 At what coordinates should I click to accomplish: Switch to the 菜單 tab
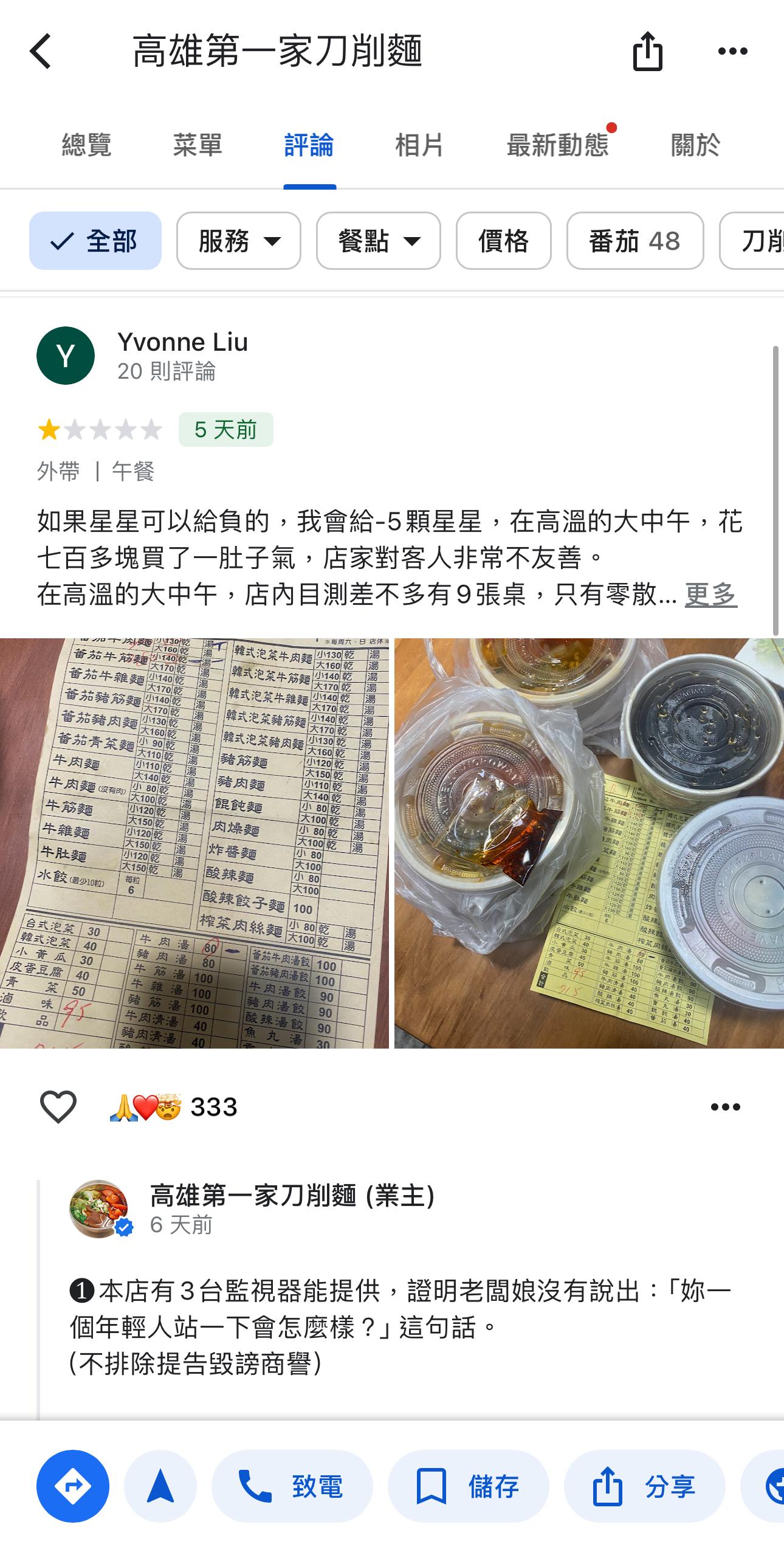tap(198, 145)
